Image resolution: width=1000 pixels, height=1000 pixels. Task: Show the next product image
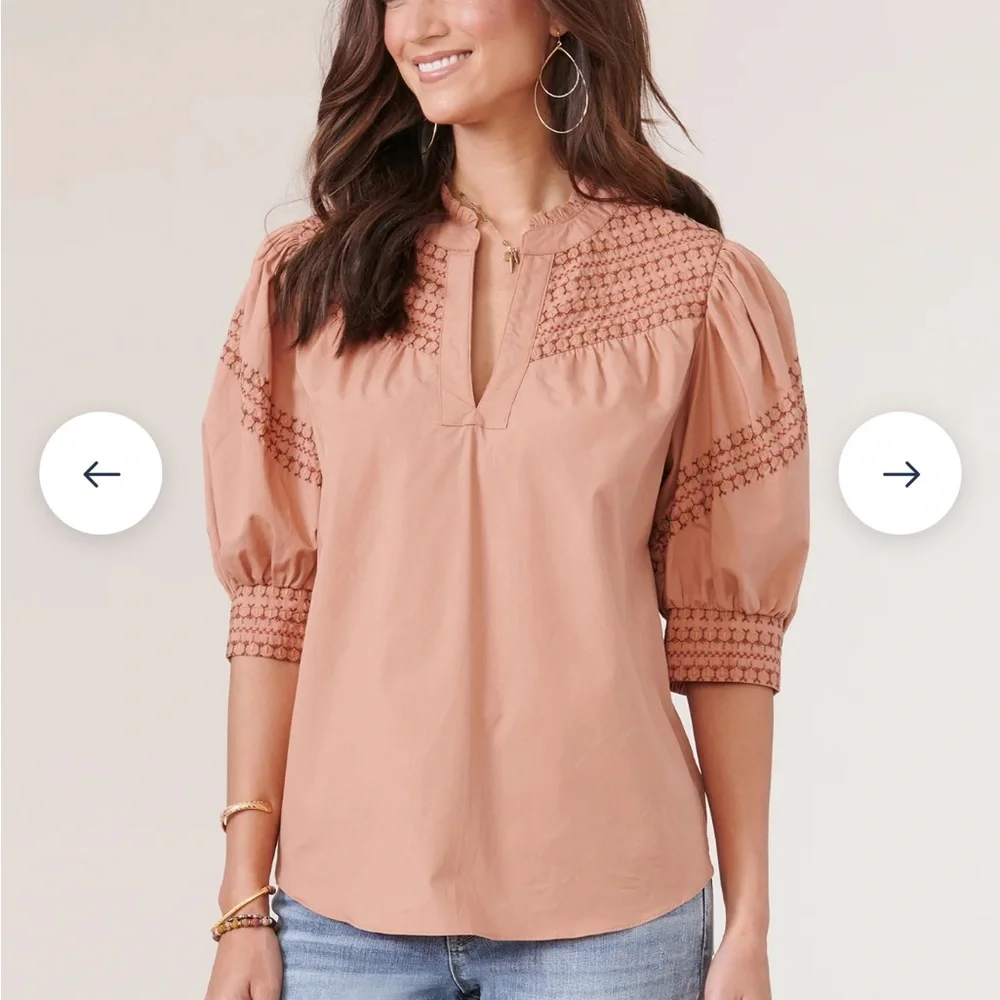click(899, 473)
